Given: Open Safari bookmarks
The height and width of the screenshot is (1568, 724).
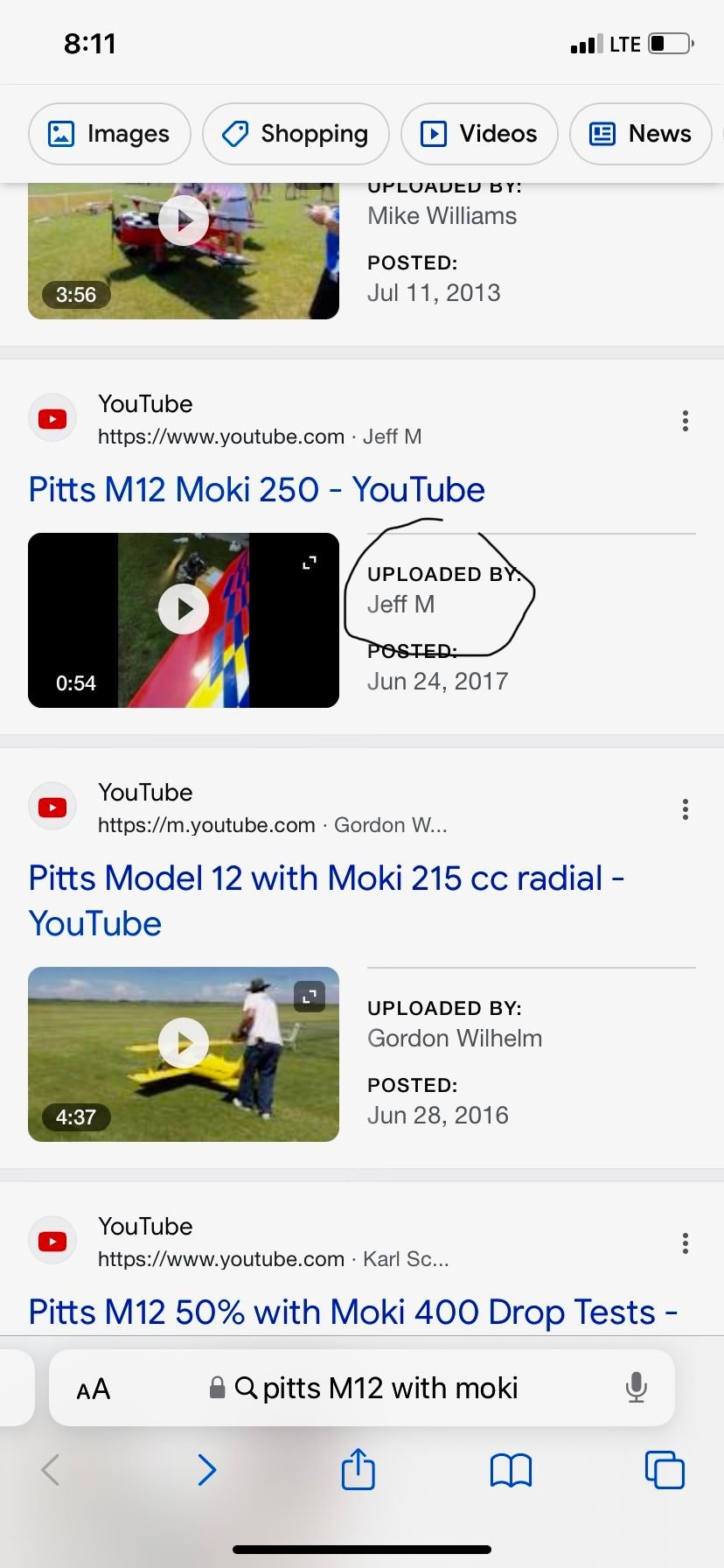Looking at the screenshot, I should tap(511, 1470).
